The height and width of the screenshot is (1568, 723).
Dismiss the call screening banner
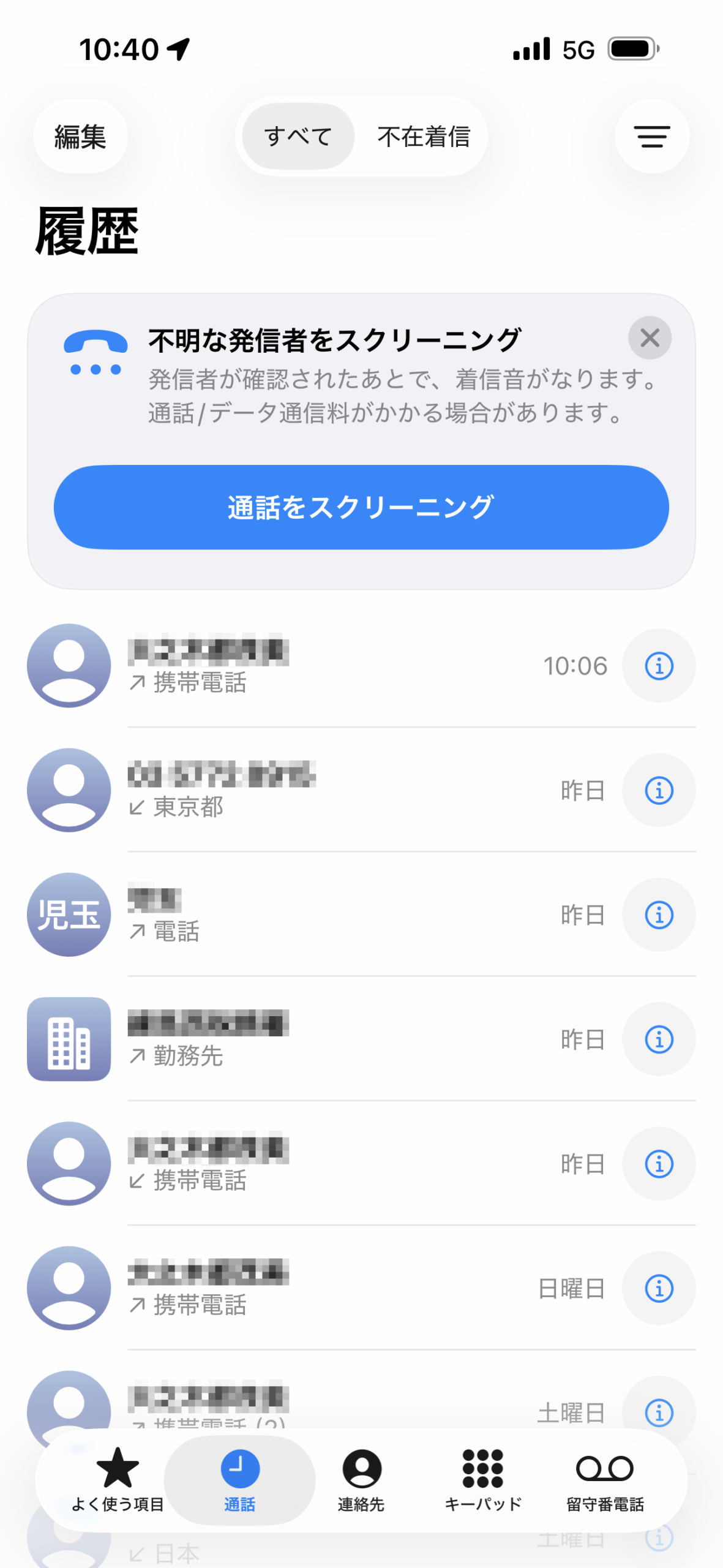[x=650, y=337]
